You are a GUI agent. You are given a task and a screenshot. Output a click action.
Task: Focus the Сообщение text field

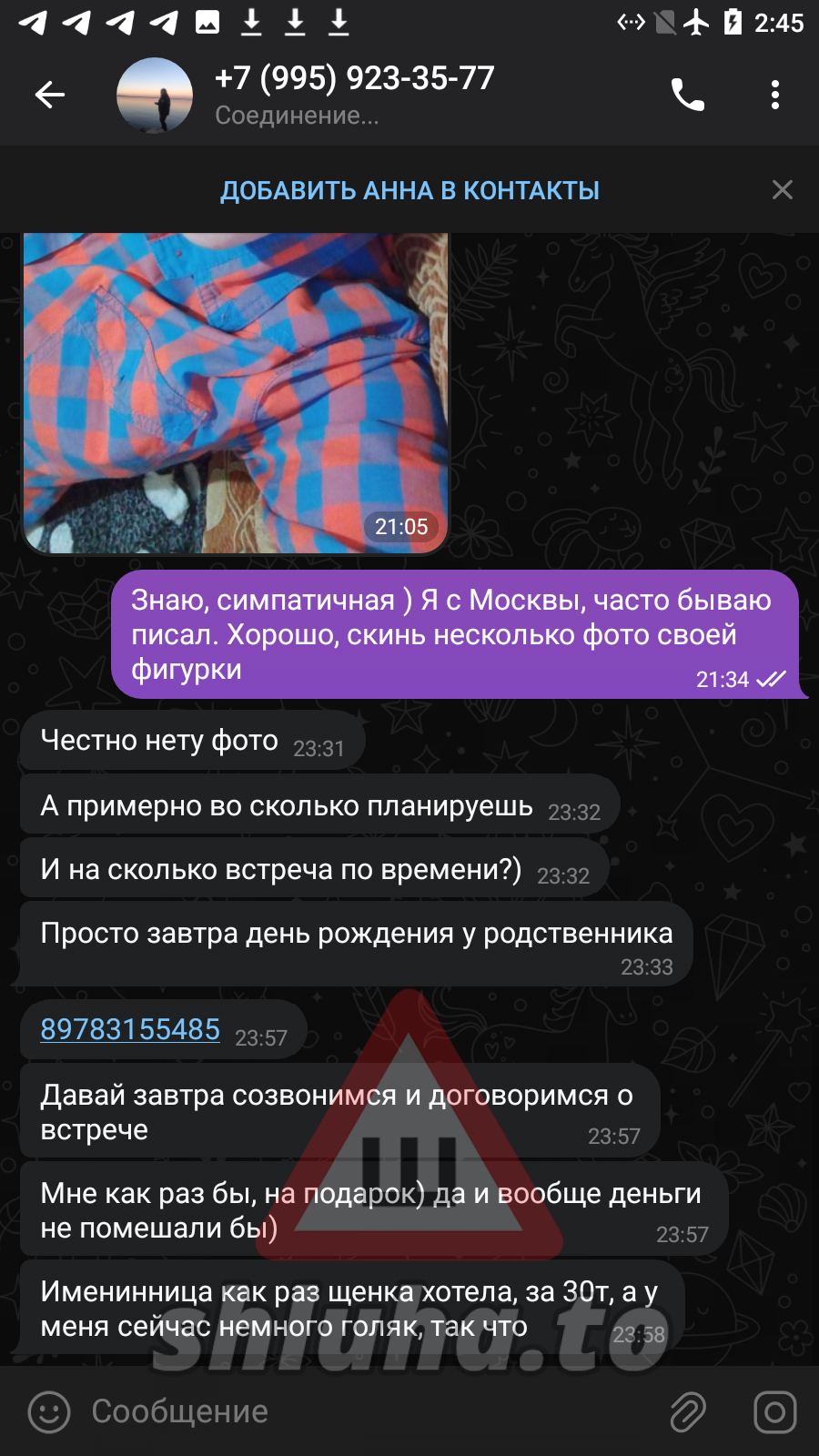pos(364,1412)
